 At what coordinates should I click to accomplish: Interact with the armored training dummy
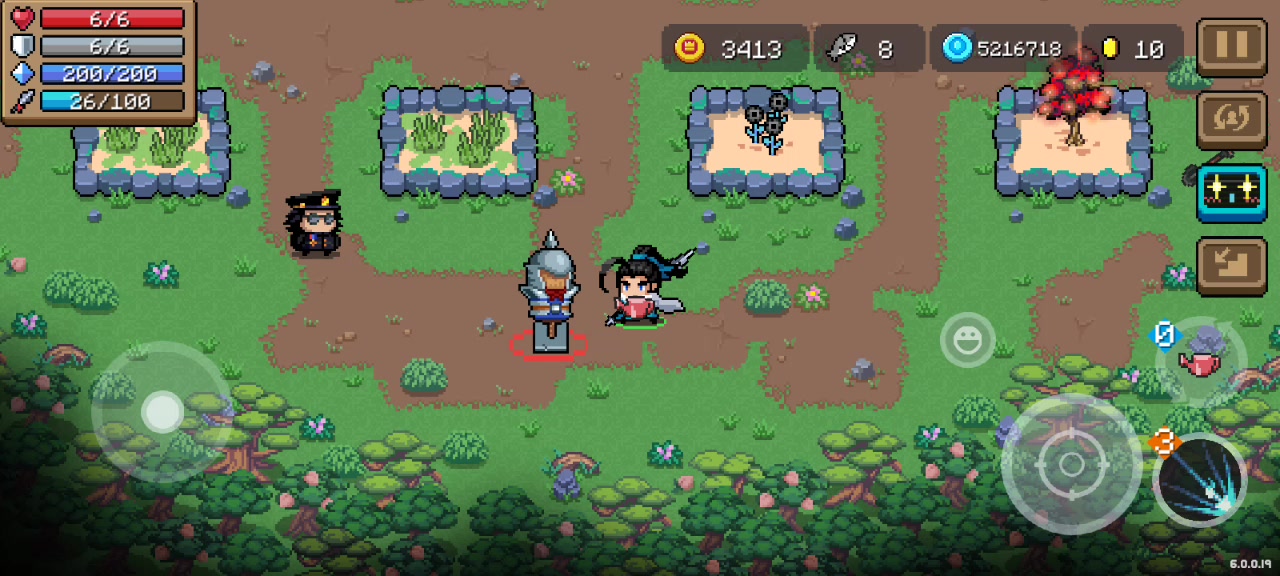pos(548,290)
